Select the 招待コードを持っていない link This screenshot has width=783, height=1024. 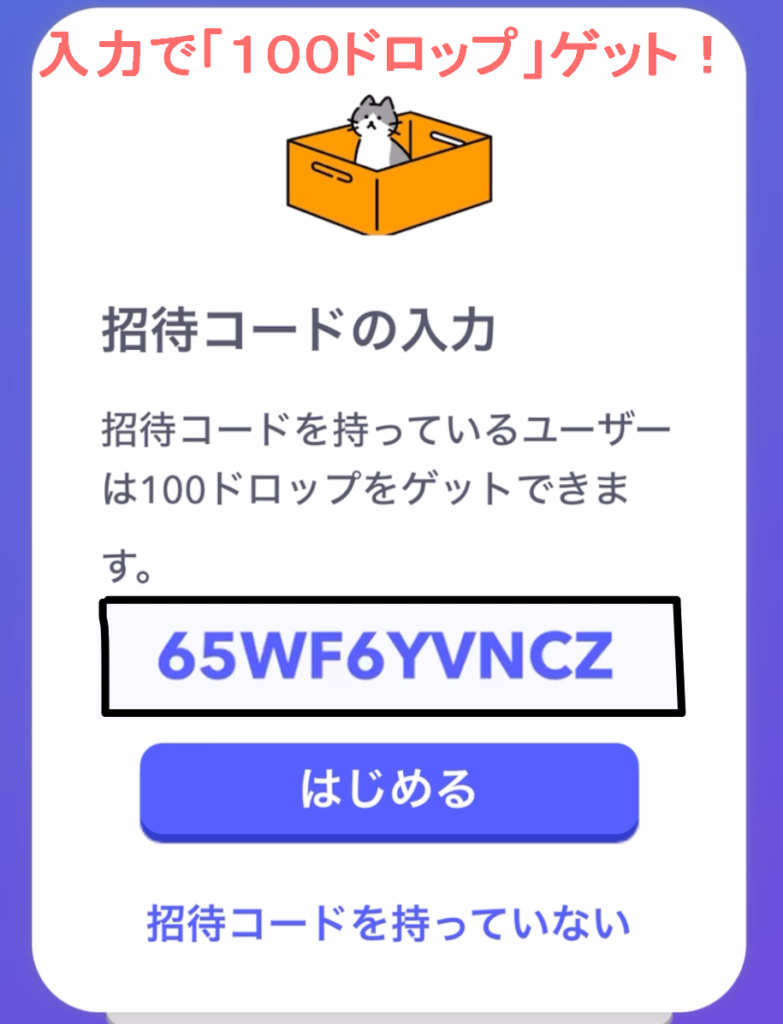(389, 922)
